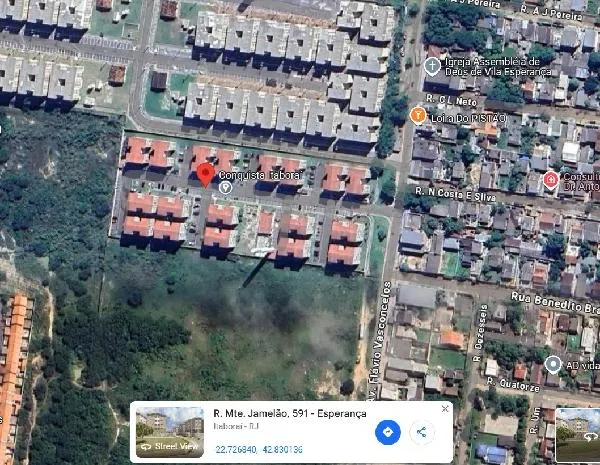Screen dimensions: 600x465
Task: Open Igreja Assembleia de Deus marker
Action: (x=431, y=66)
